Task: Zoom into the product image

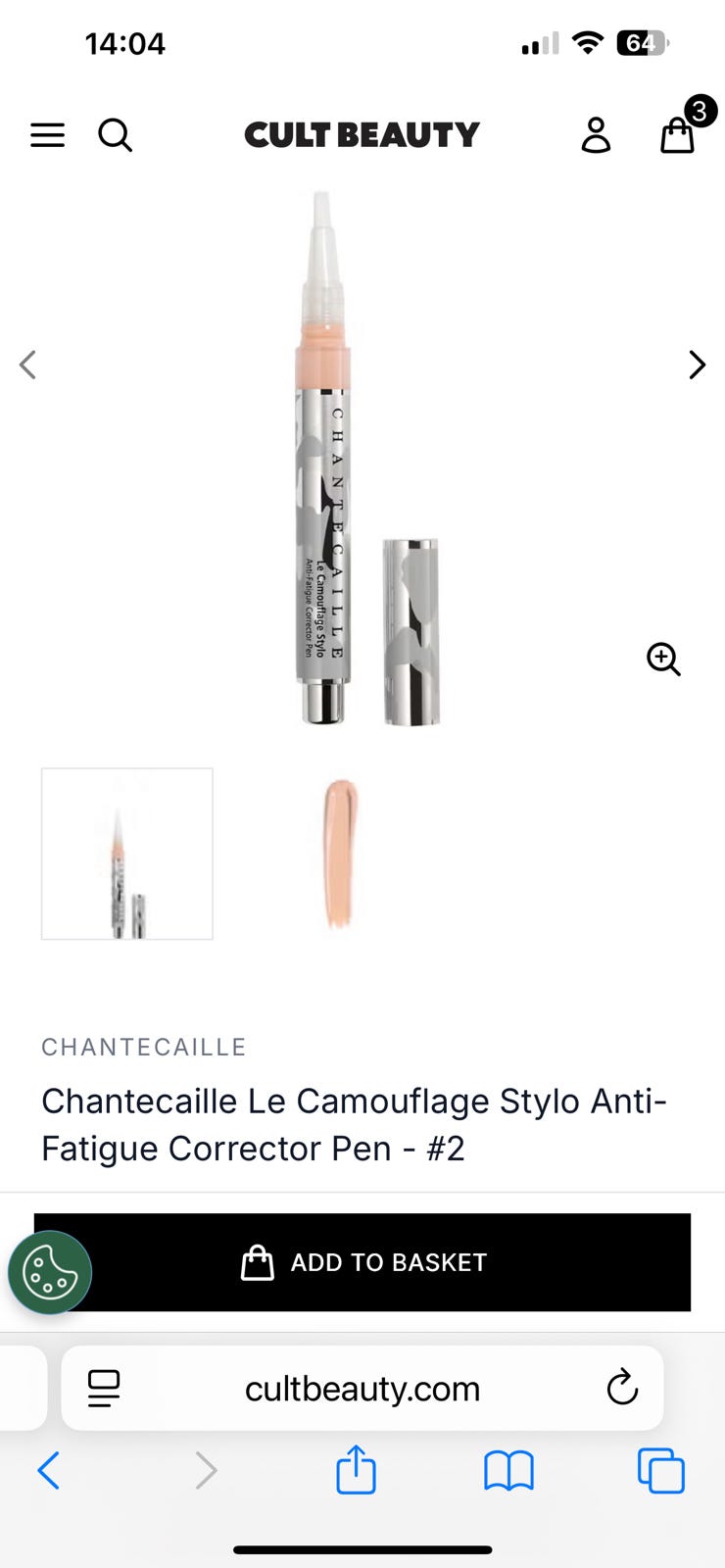Action: click(663, 659)
